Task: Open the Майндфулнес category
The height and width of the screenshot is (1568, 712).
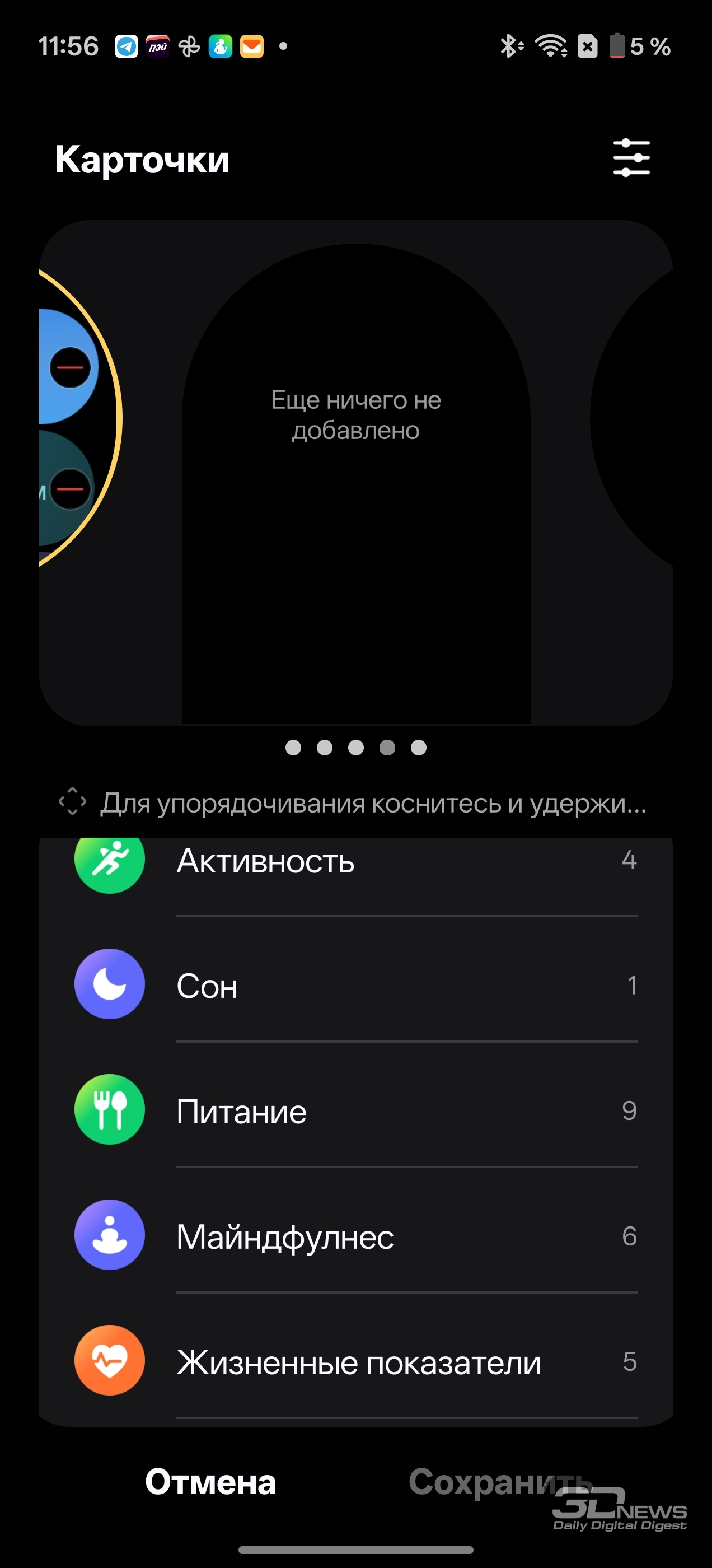Action: coord(355,1236)
